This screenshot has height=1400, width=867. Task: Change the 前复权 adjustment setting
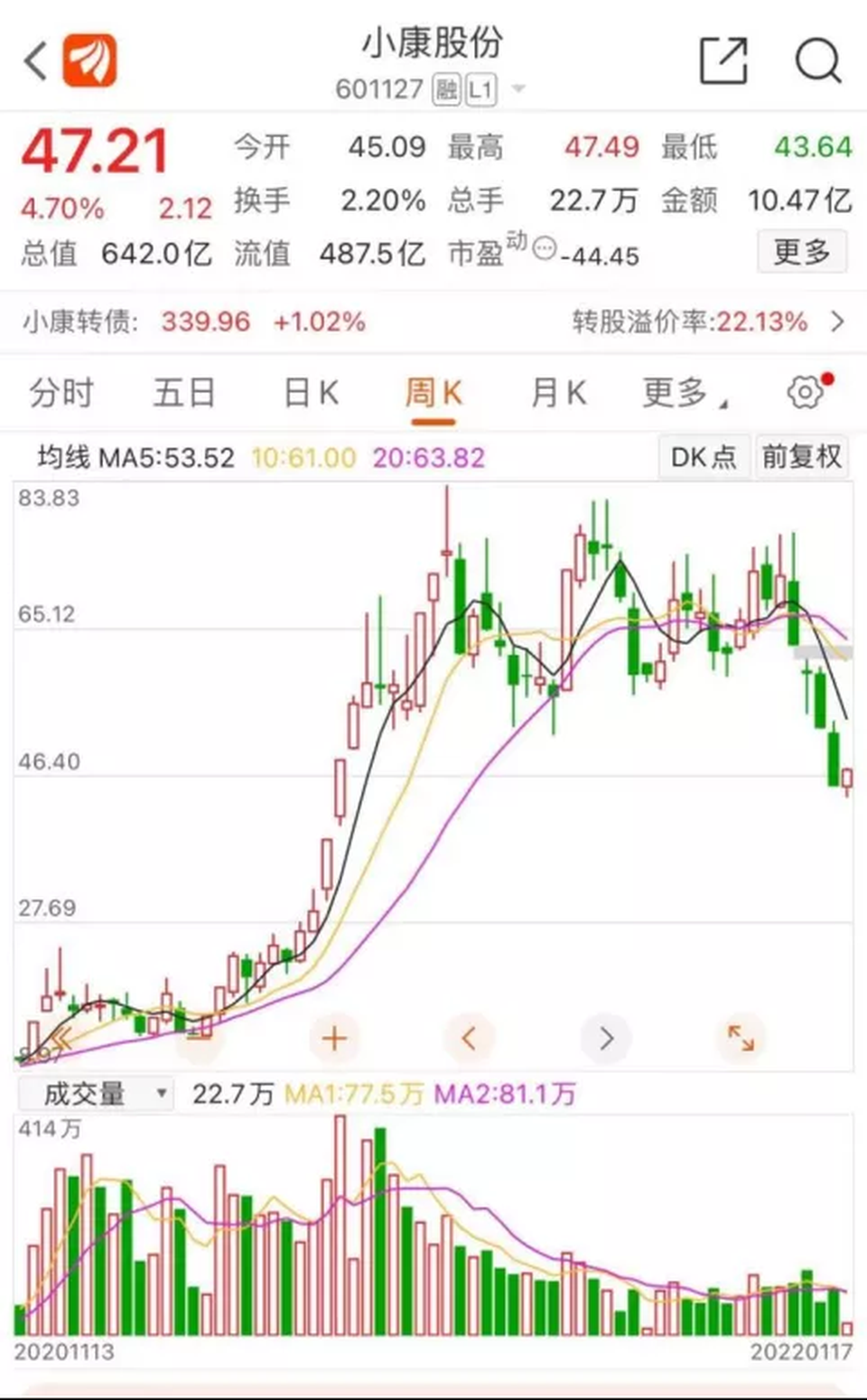click(802, 457)
